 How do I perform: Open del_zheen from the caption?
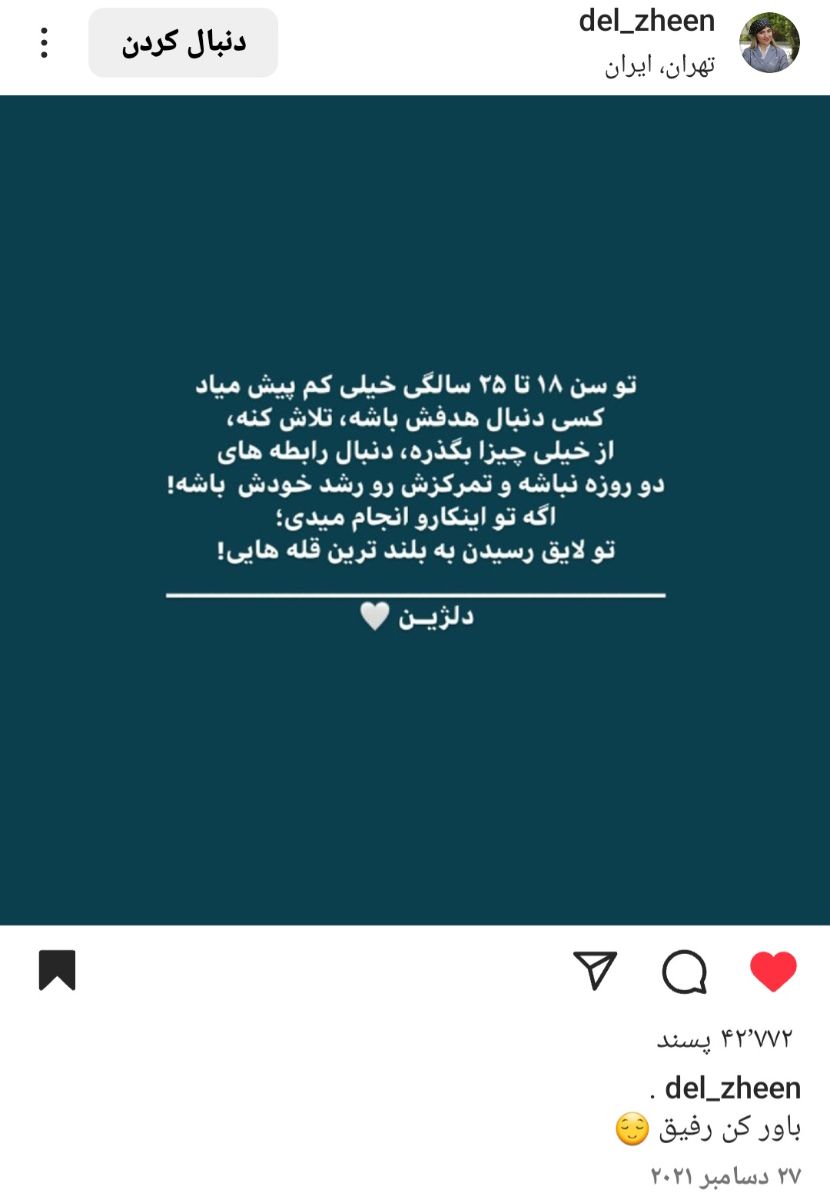click(x=732, y=1088)
